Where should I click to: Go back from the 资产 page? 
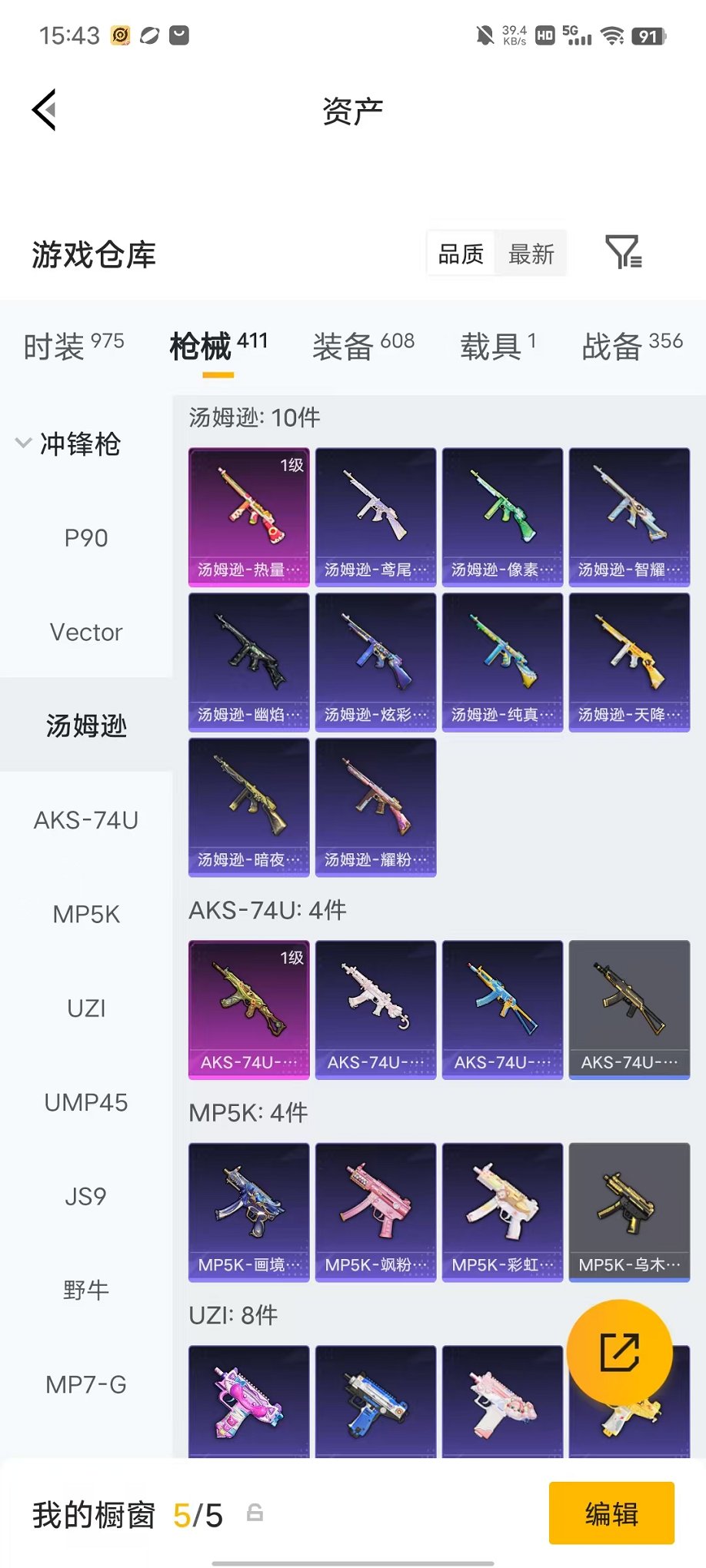[x=45, y=110]
